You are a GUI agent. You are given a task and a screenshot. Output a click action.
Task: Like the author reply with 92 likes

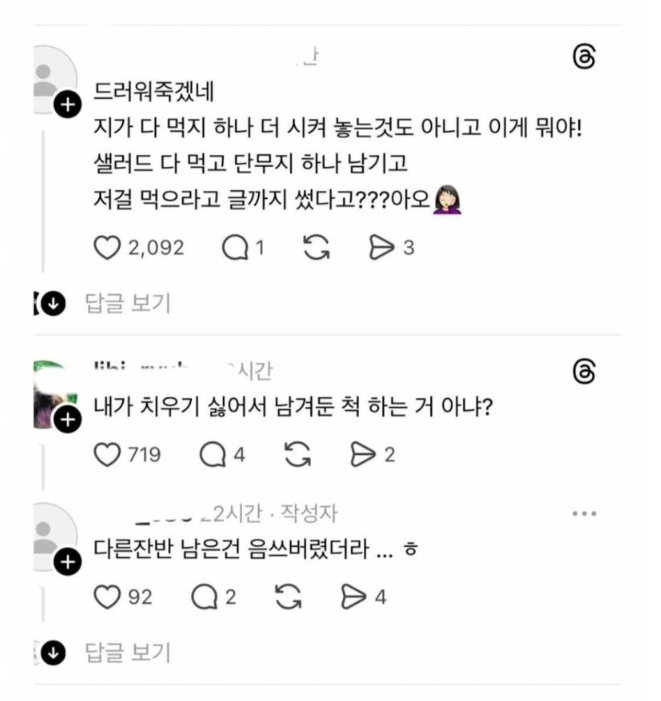click(106, 597)
